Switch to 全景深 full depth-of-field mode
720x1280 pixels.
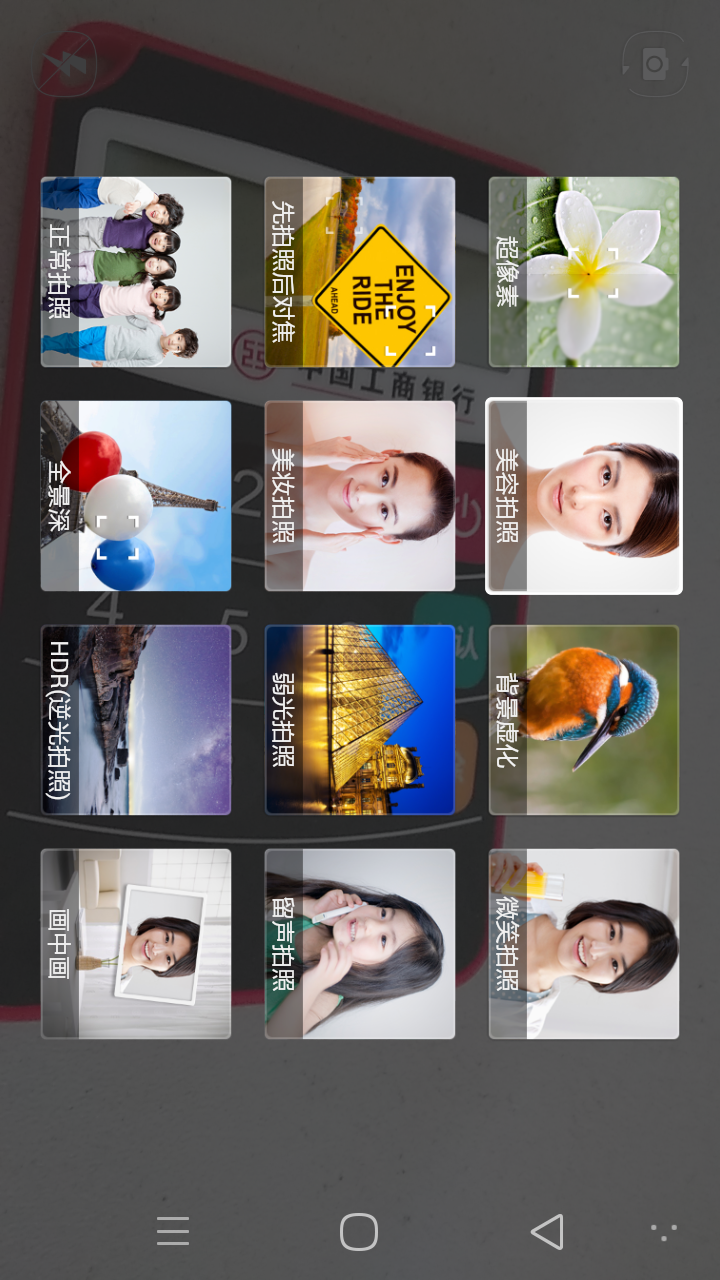(x=136, y=496)
